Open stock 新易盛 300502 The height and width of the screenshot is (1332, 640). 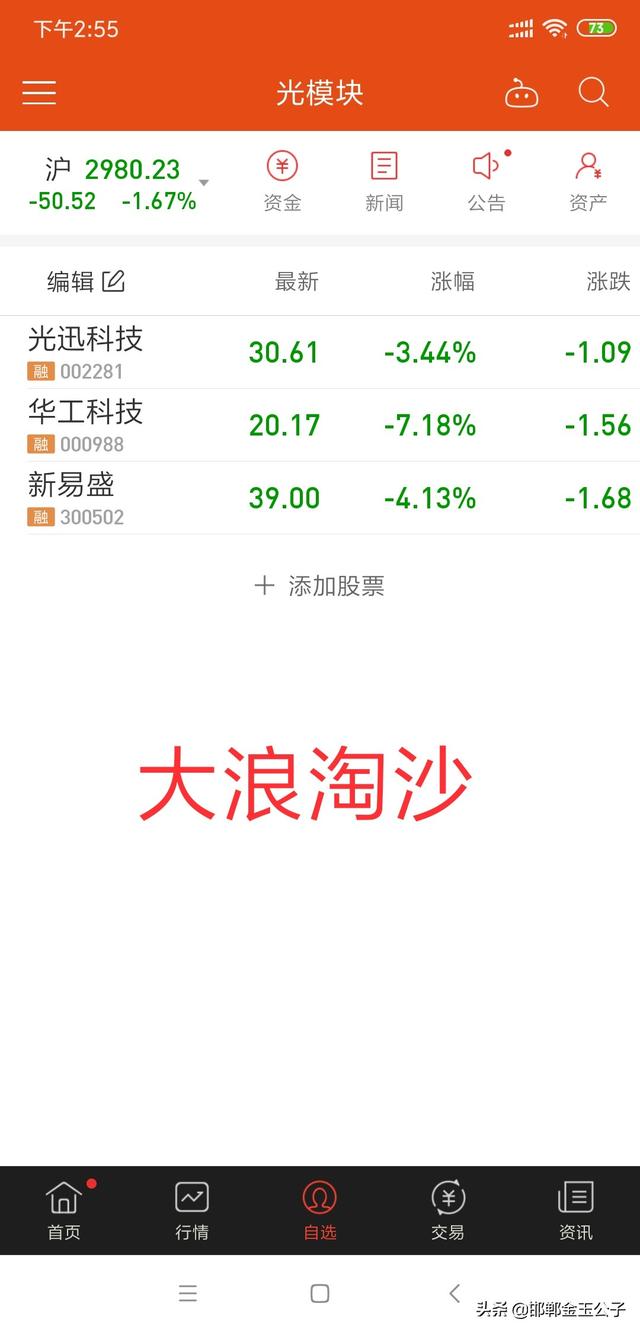point(320,498)
